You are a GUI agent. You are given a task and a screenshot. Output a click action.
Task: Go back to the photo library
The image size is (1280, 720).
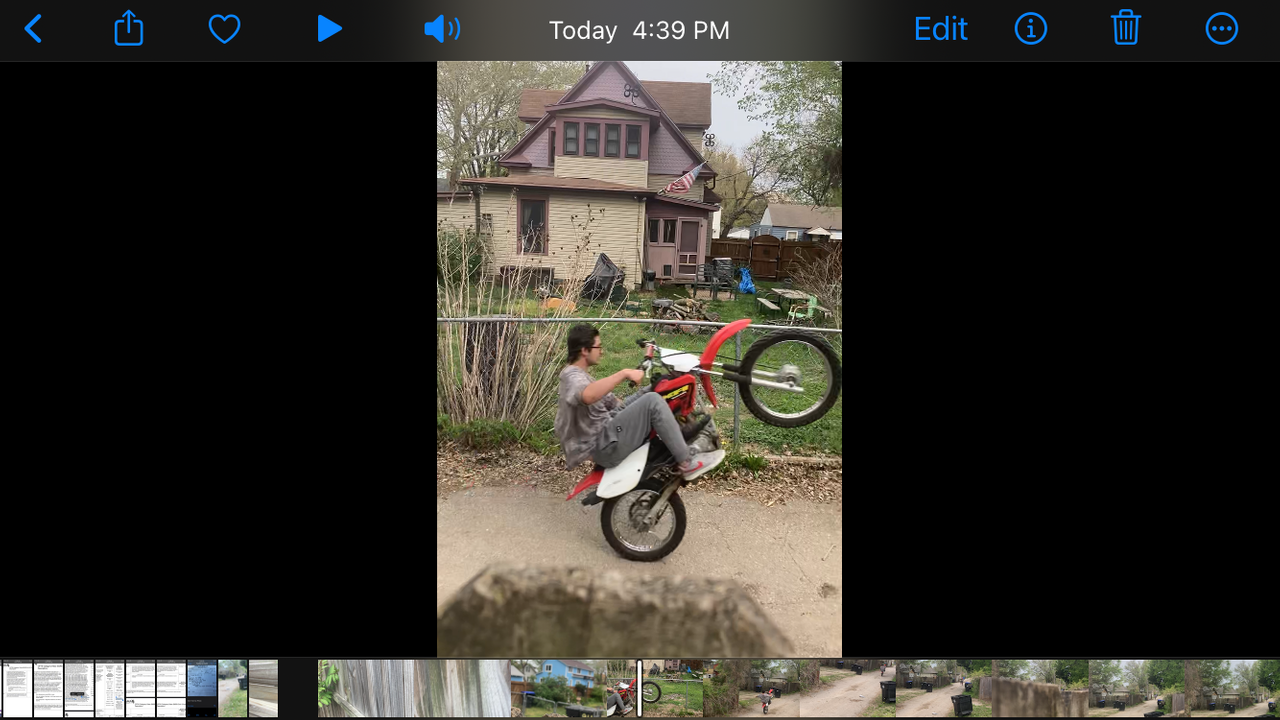point(33,29)
